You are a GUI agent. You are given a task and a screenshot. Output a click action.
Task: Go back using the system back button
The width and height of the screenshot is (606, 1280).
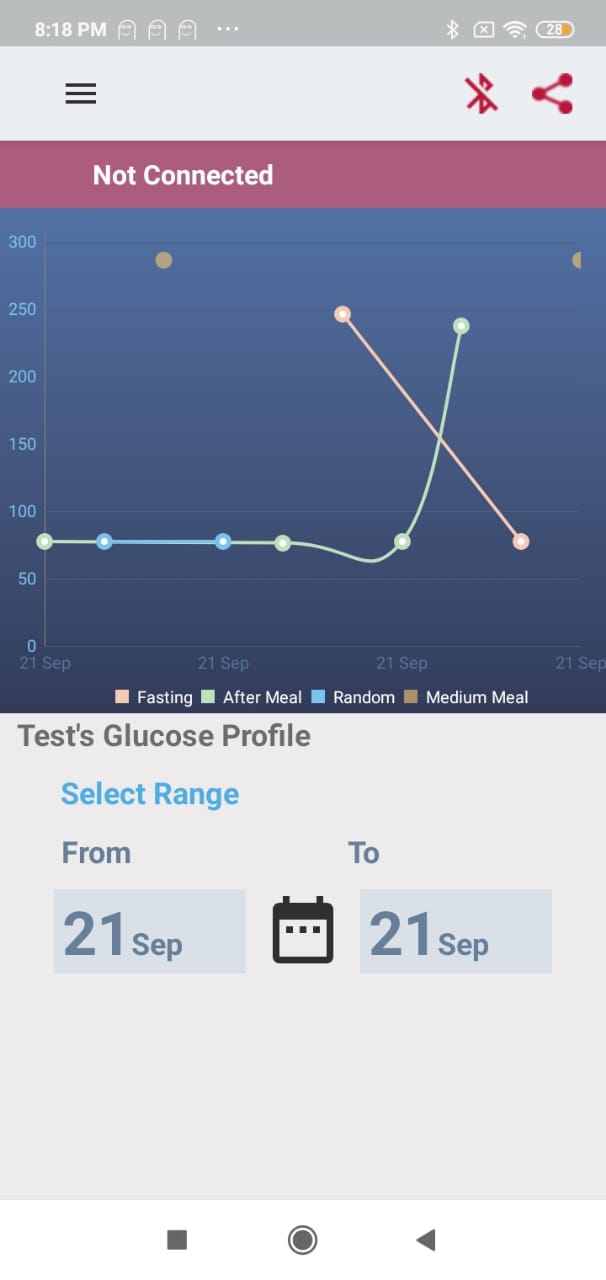coord(426,1240)
